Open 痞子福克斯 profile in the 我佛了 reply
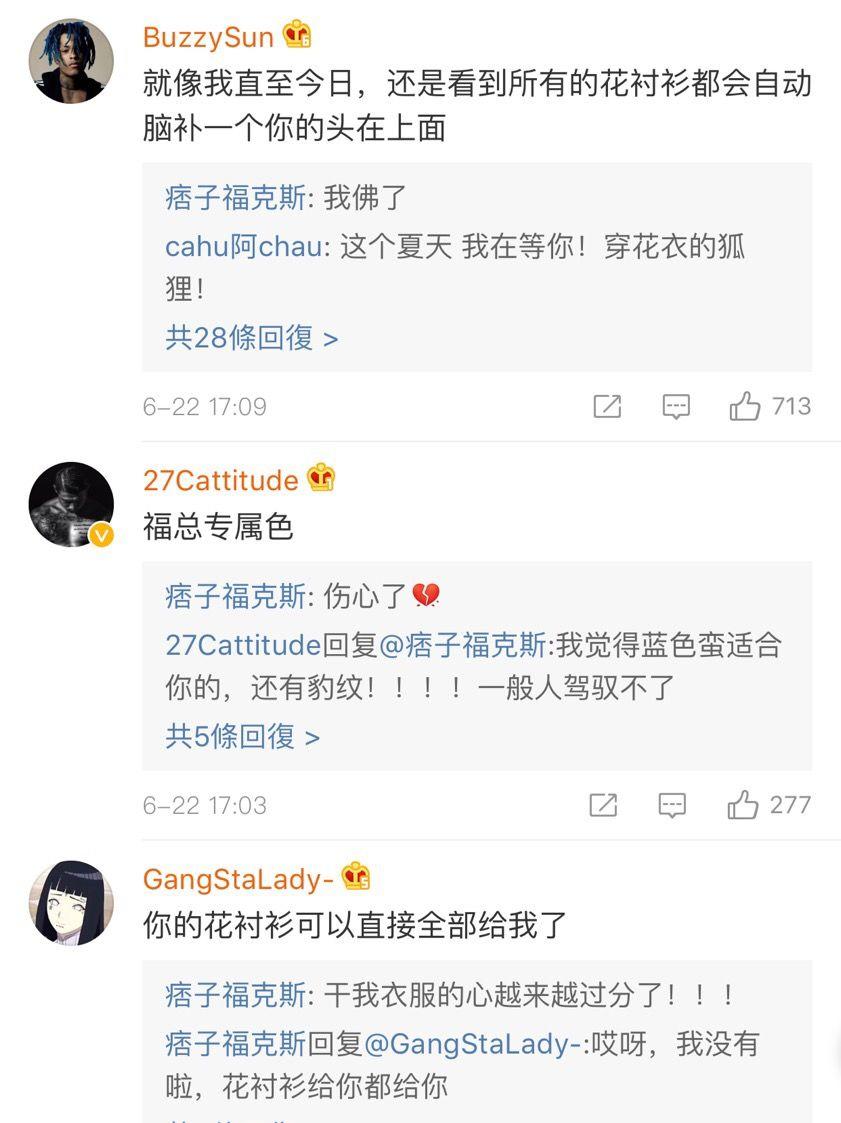The width and height of the screenshot is (841, 1123). point(236,198)
